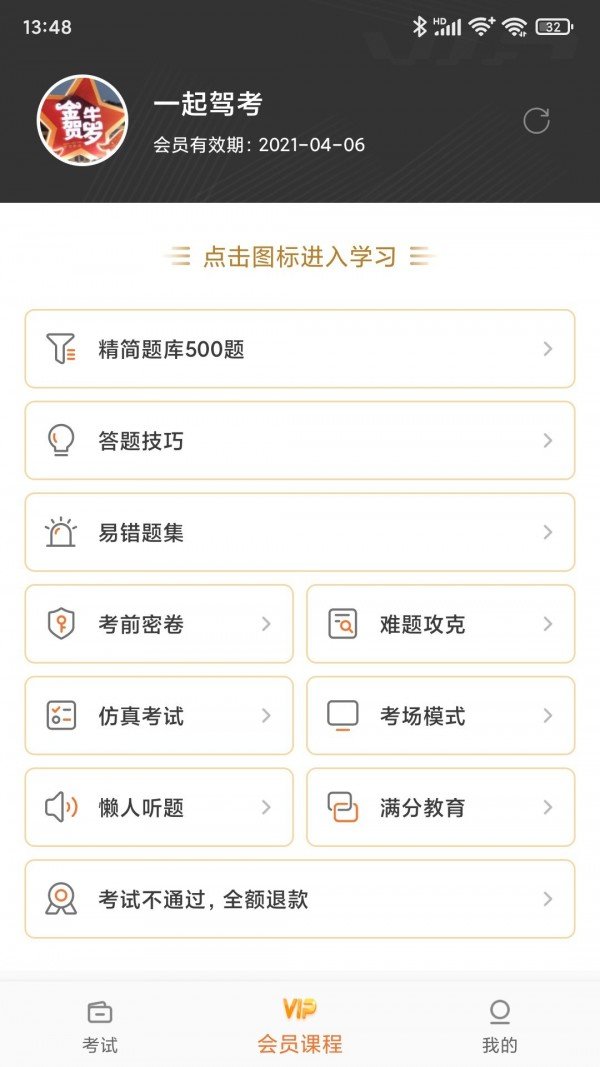View 考试不通过，全额退款 details
This screenshot has width=600, height=1067.
click(x=300, y=899)
